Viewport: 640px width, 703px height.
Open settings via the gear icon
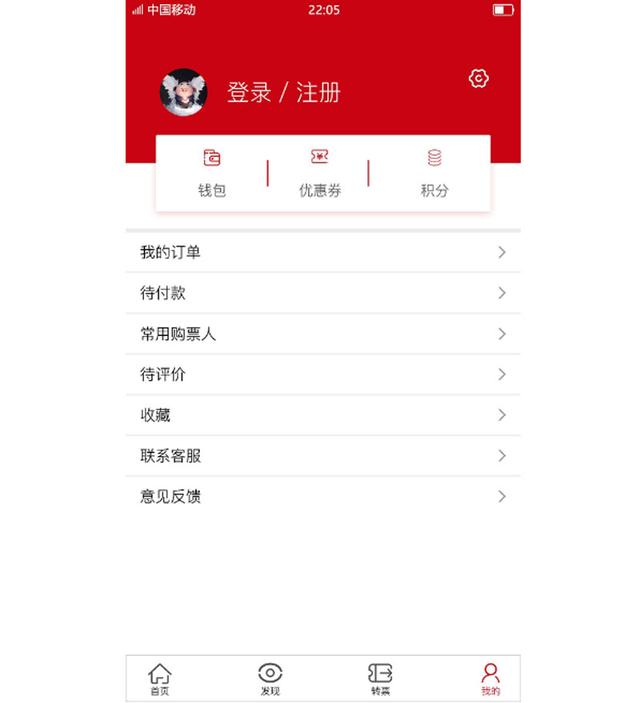point(478,78)
